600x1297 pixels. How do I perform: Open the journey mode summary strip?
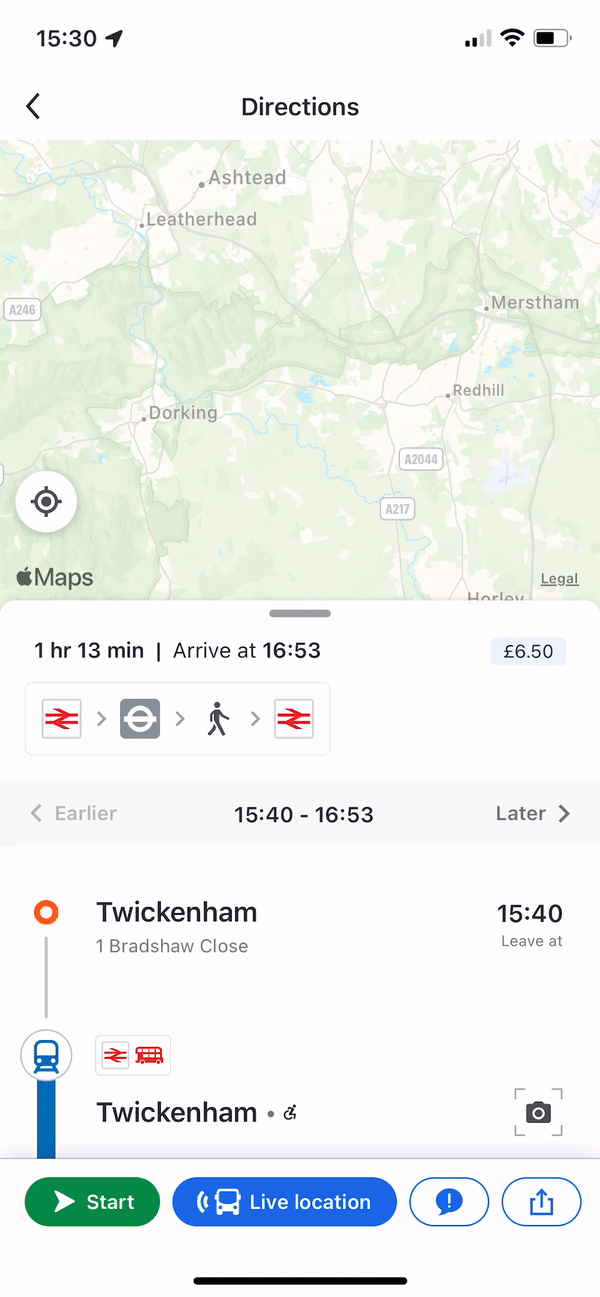point(177,719)
